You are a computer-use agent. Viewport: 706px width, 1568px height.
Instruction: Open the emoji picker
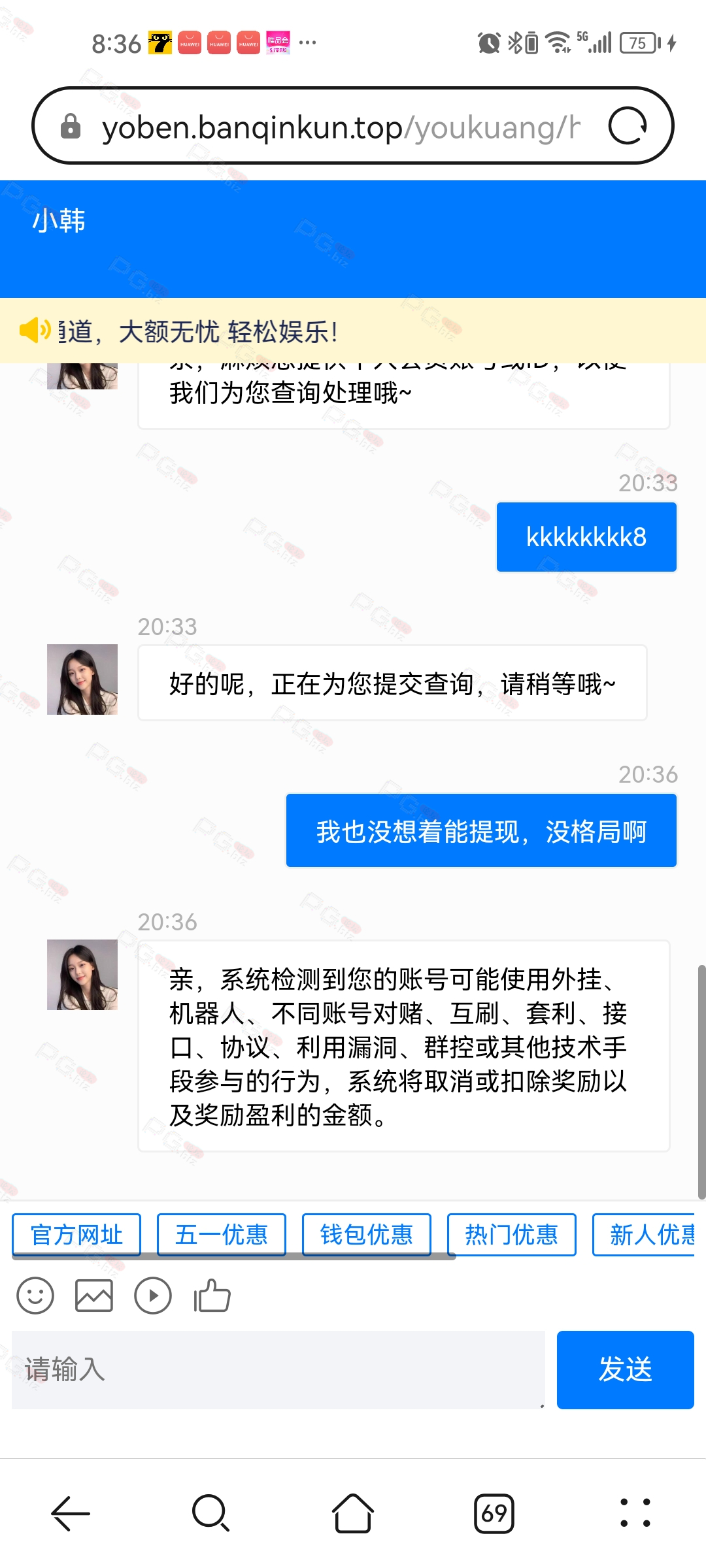click(35, 1296)
